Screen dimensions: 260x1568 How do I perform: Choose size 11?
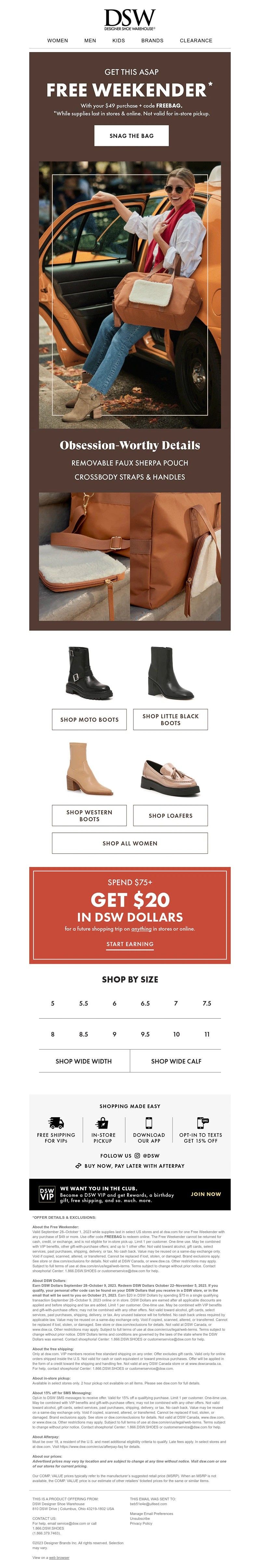[x=207, y=1034]
